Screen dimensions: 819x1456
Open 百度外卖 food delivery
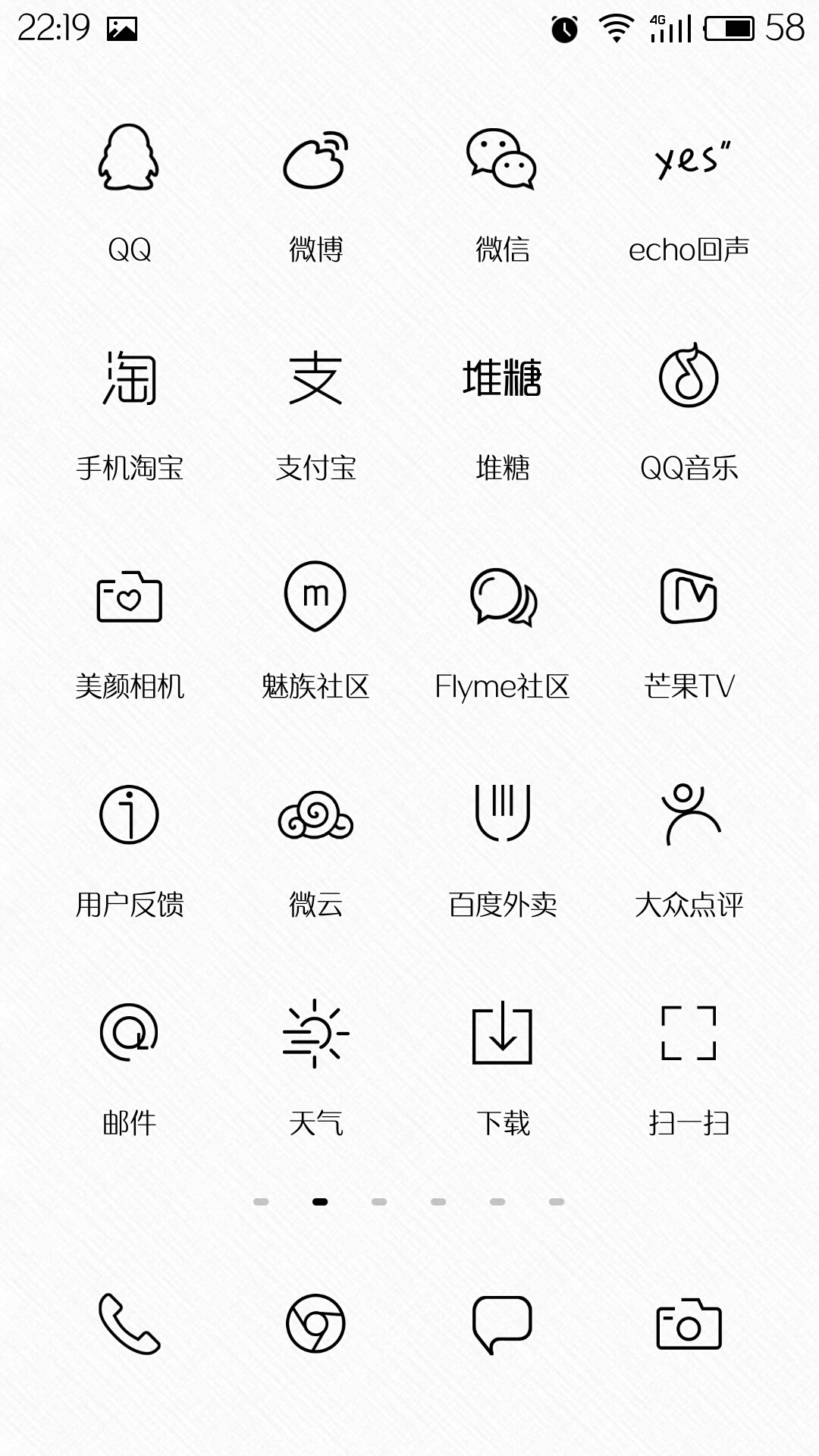tap(502, 813)
